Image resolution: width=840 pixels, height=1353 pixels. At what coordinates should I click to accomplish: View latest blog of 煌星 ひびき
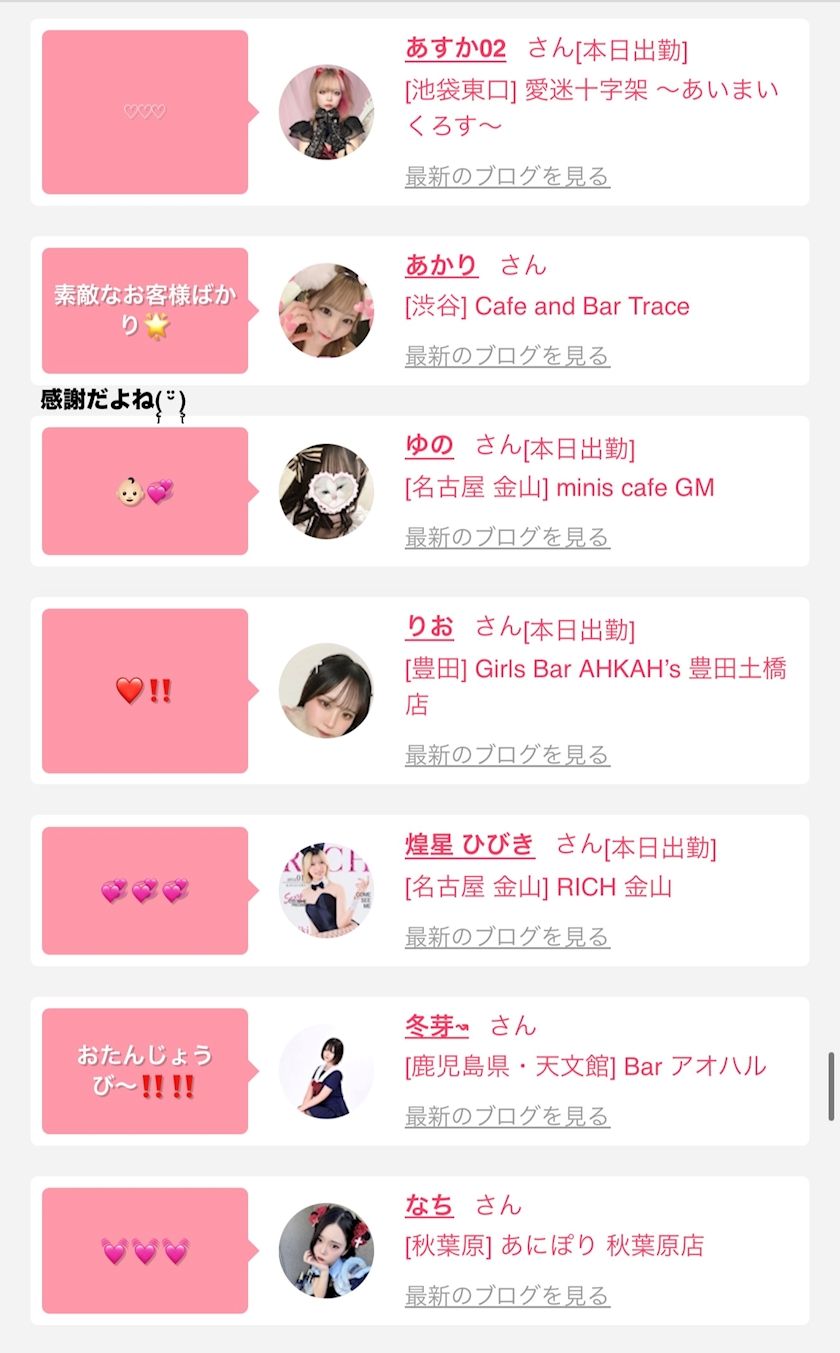click(x=507, y=937)
